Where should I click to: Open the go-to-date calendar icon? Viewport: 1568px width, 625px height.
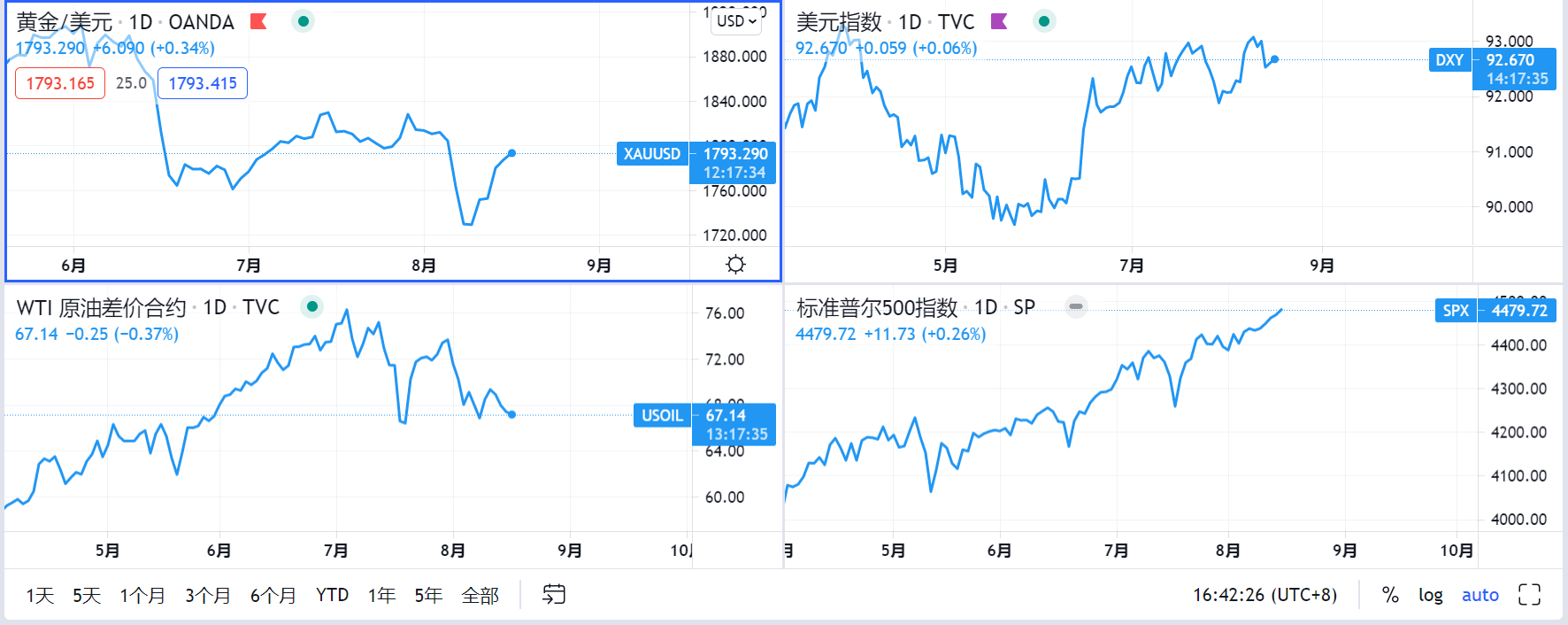[554, 594]
